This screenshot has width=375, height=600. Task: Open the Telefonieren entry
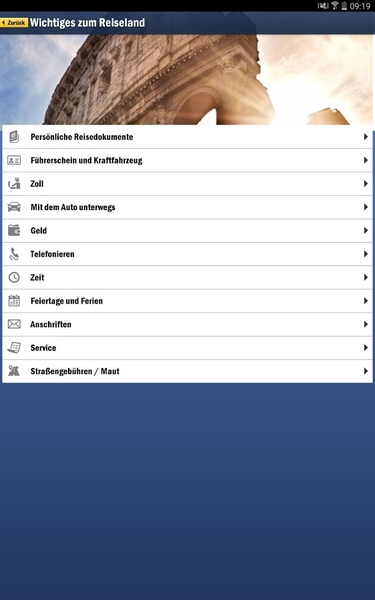(188, 254)
